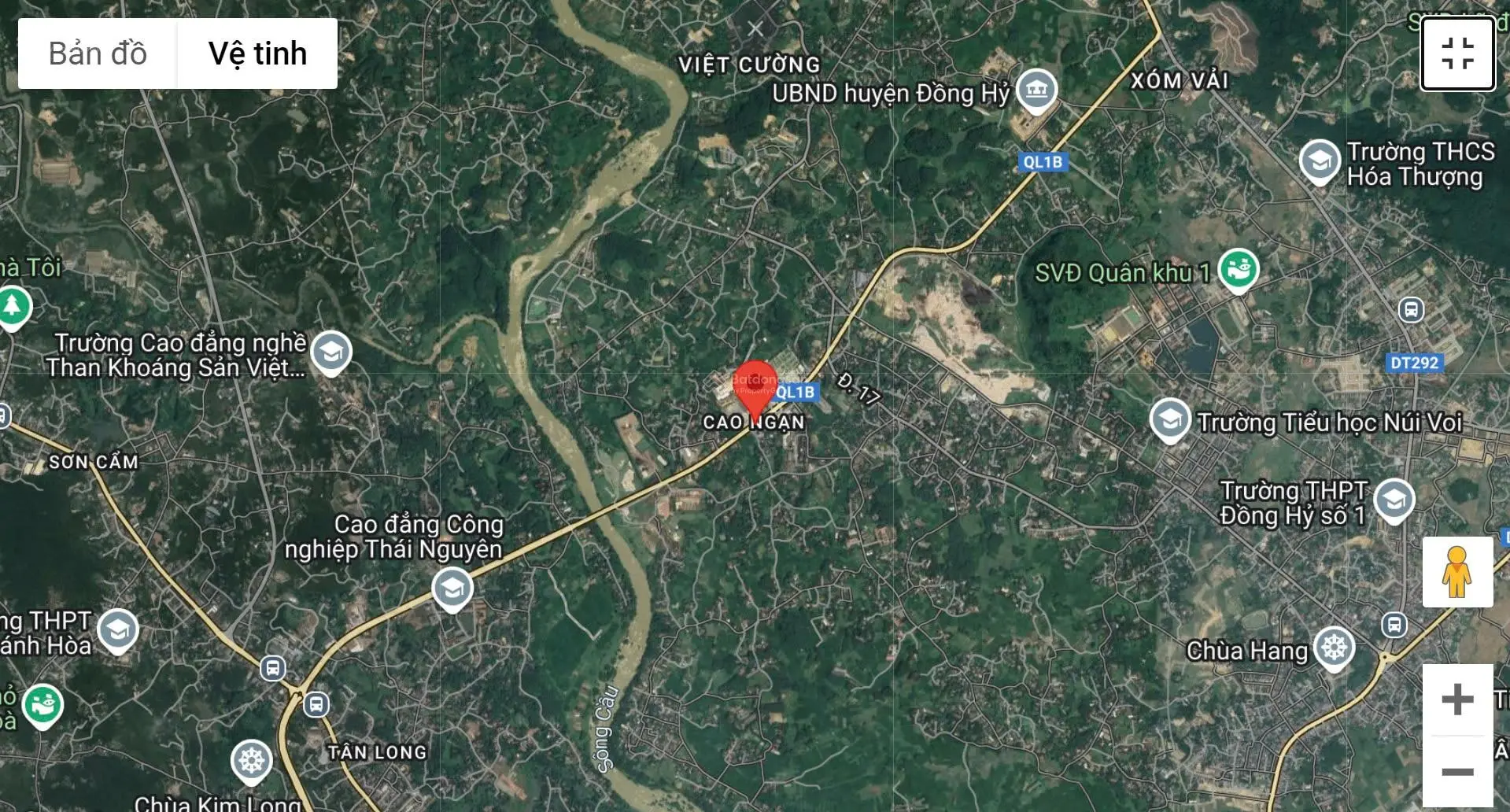
Task: Open Street View pegman
Action: click(1456, 572)
